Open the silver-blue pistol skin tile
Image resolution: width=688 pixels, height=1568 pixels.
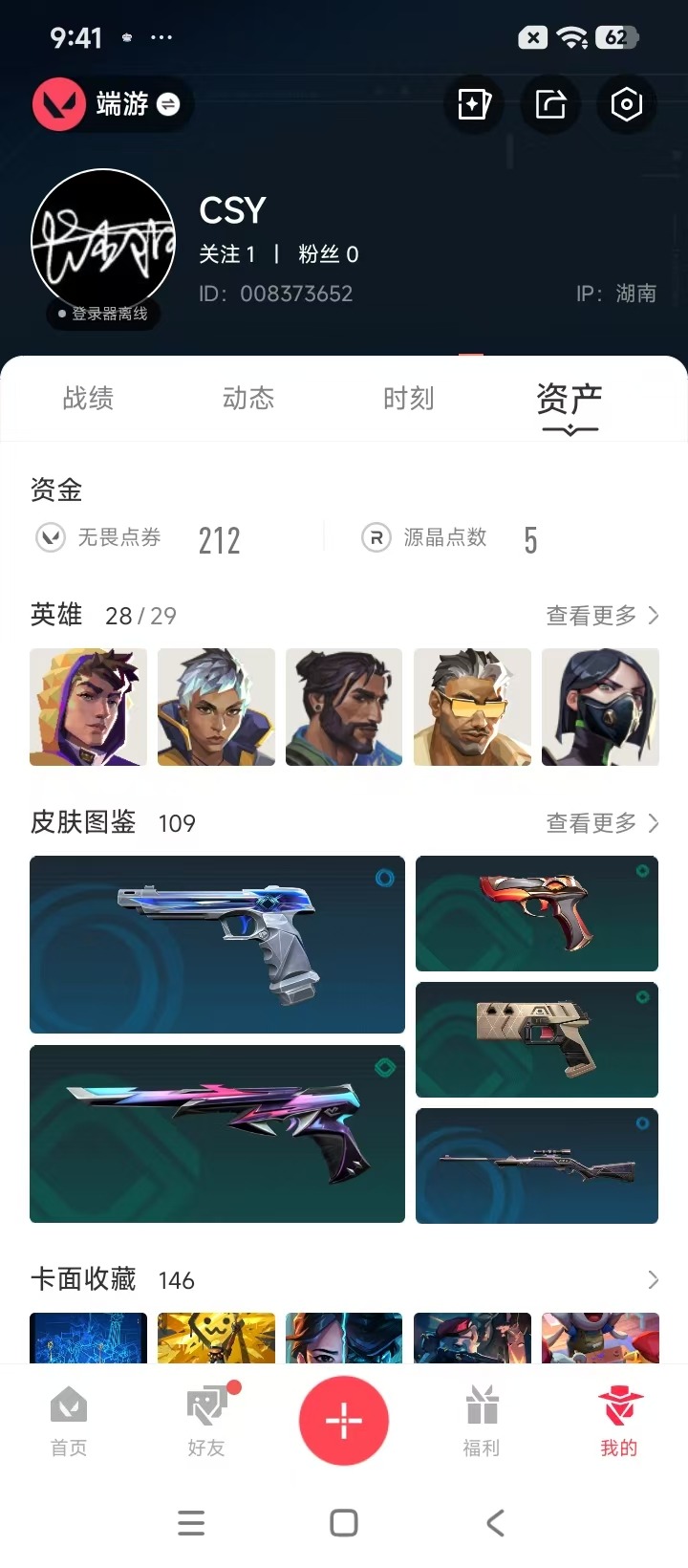click(217, 945)
